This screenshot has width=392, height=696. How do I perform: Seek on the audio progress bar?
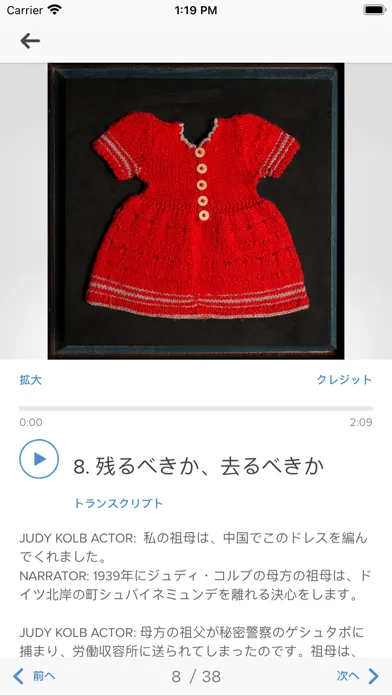coord(196,408)
